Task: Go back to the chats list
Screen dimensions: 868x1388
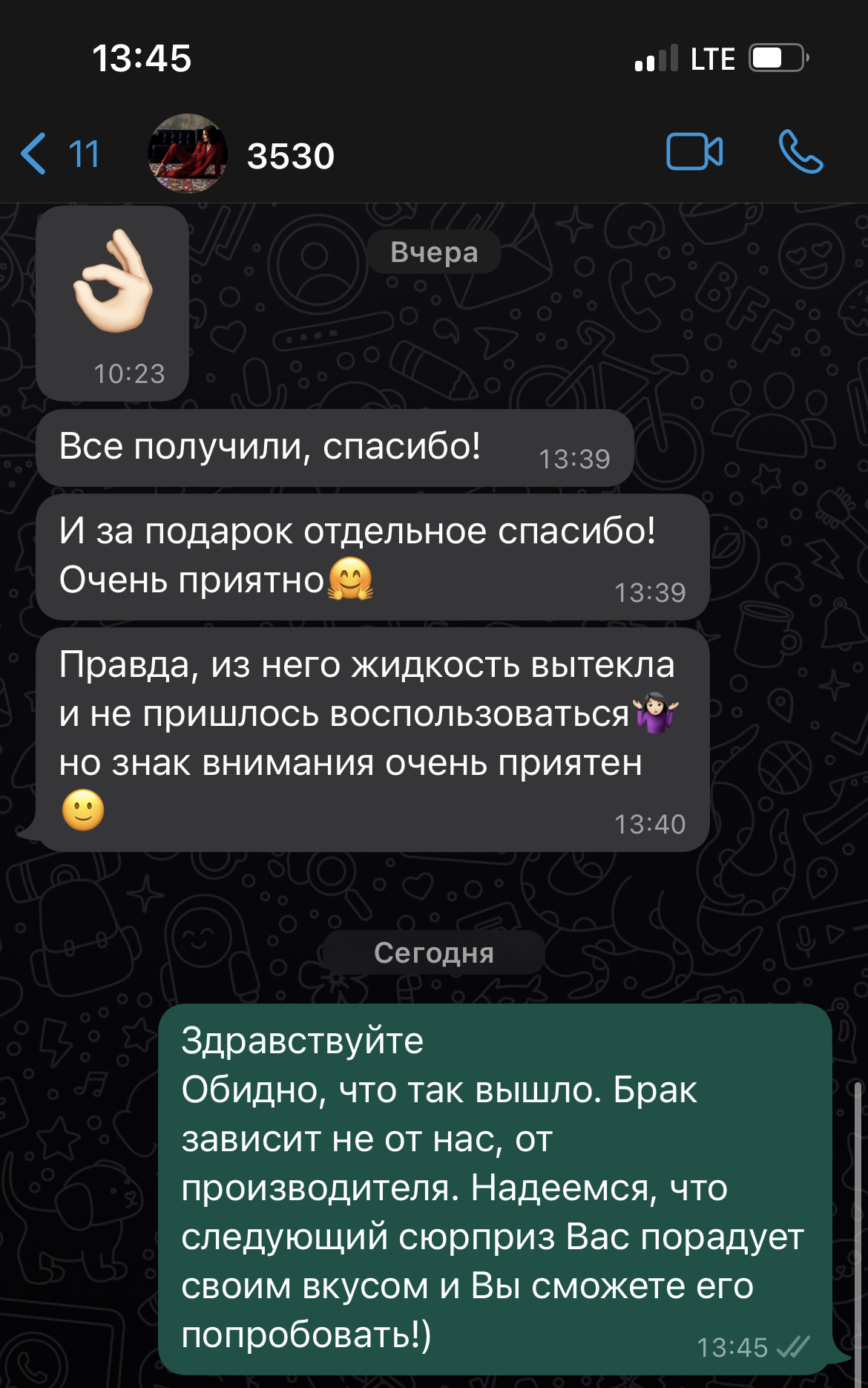Action: (x=58, y=154)
